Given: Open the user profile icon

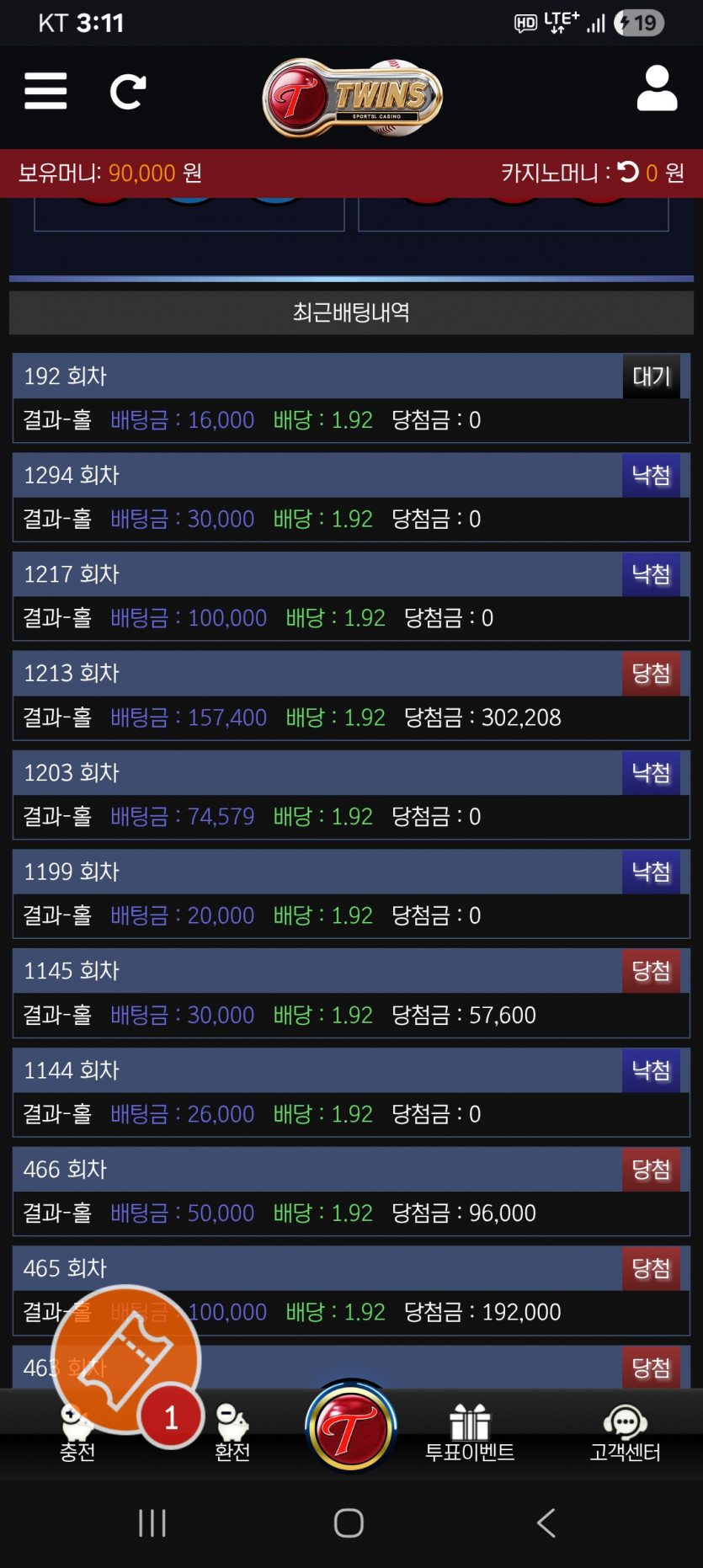Looking at the screenshot, I should pos(657,89).
